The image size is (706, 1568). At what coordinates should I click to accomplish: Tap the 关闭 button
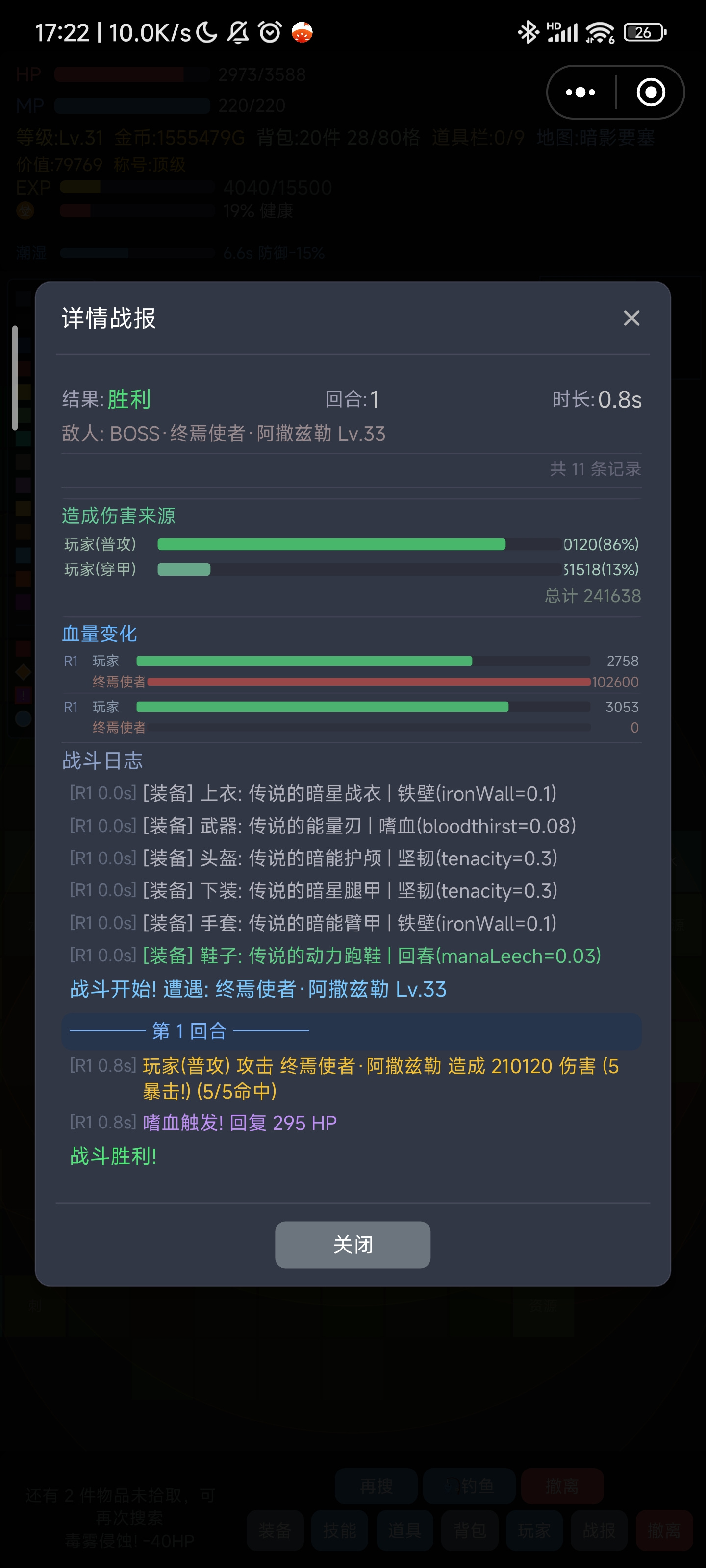(x=353, y=1244)
